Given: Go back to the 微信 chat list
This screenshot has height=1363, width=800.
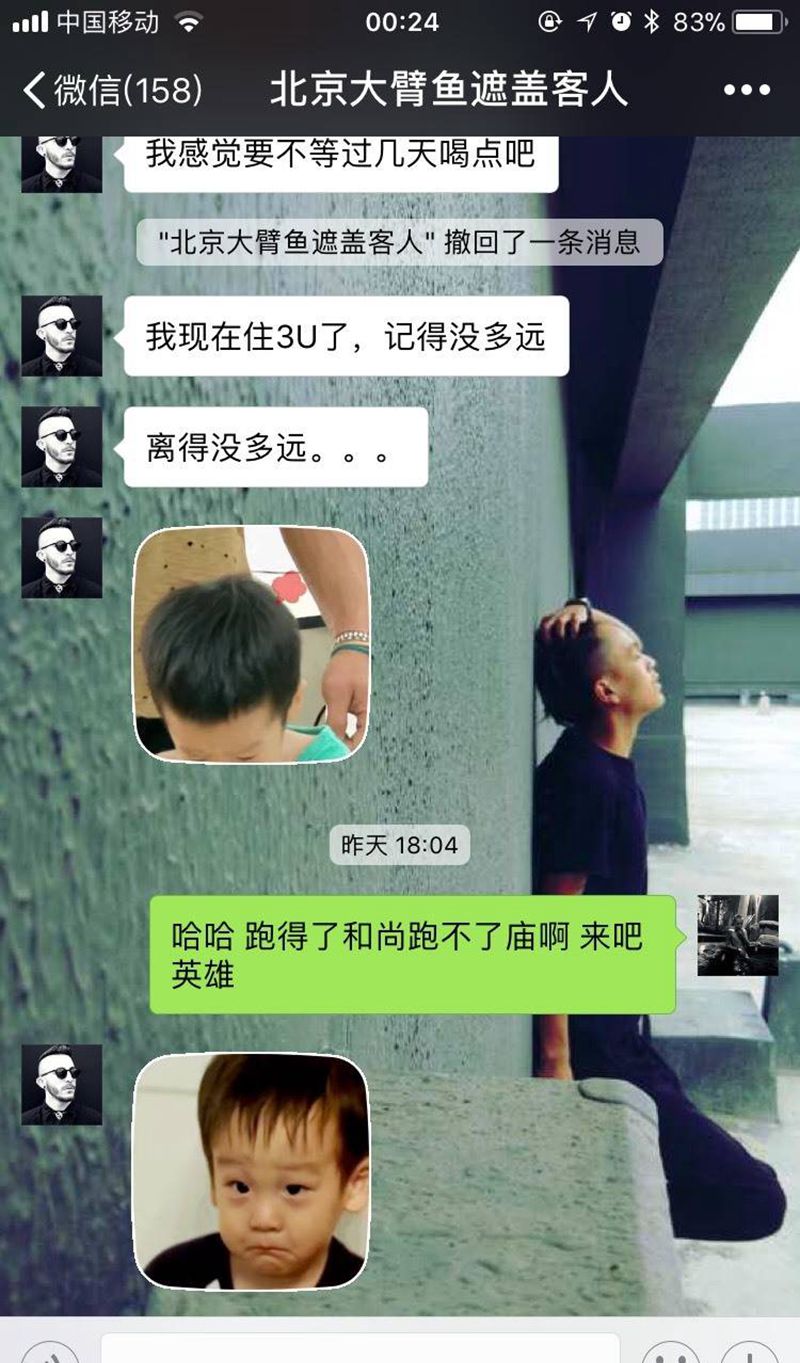Looking at the screenshot, I should pos(110,90).
